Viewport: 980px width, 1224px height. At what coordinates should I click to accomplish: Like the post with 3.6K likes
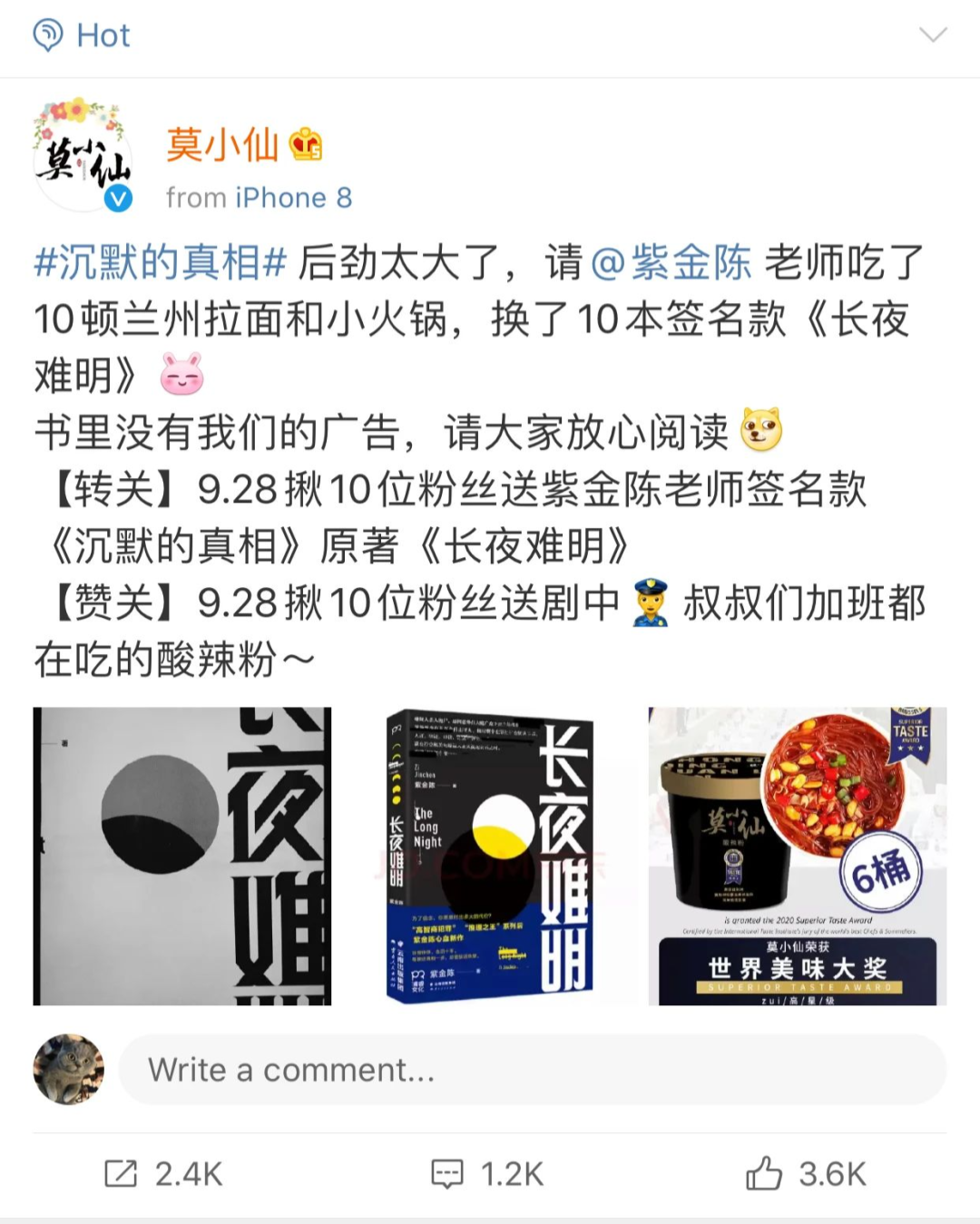[806, 1174]
